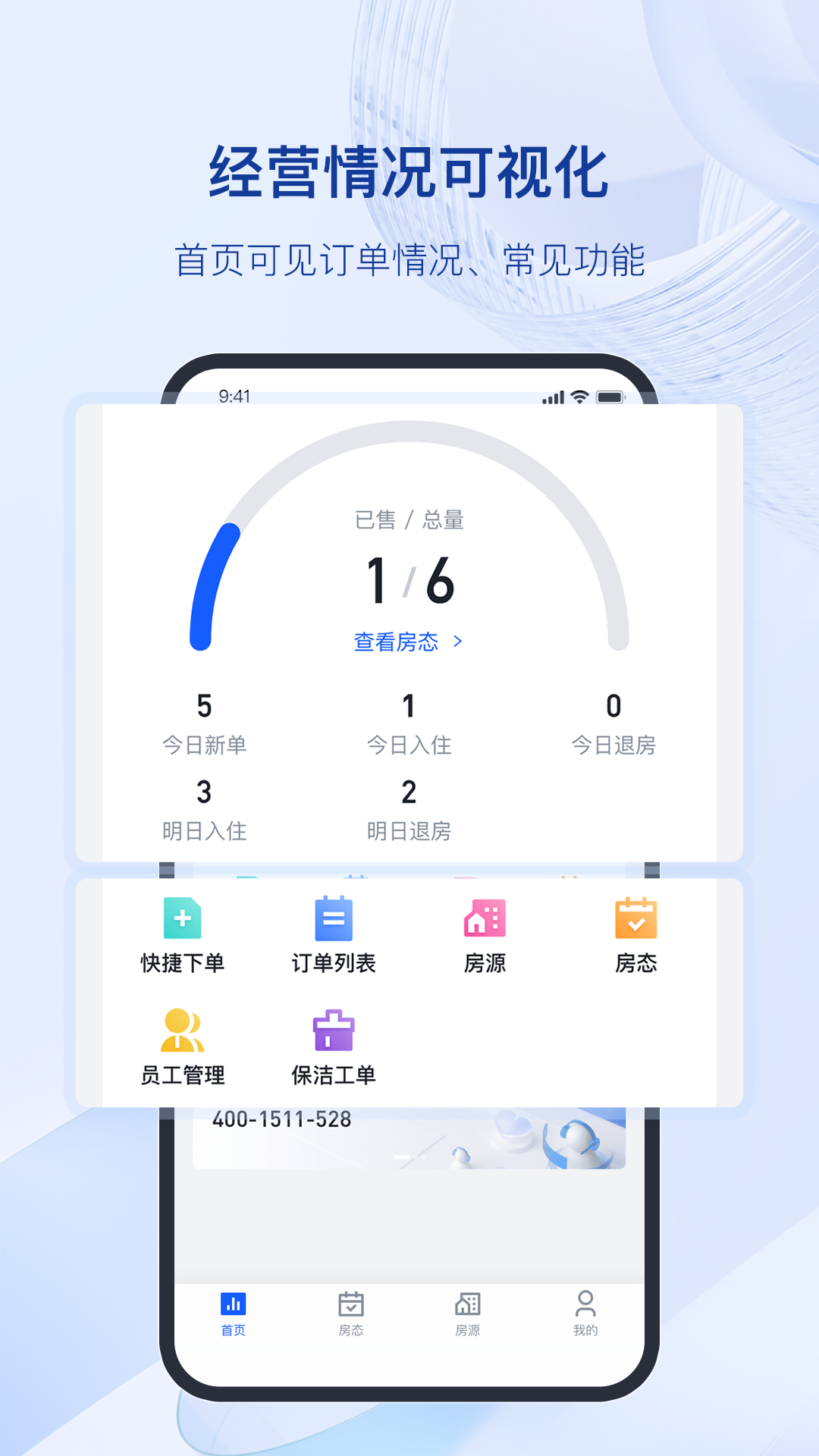Tap the 今日入住 statistic
The width and height of the screenshot is (819, 1456).
409,724
